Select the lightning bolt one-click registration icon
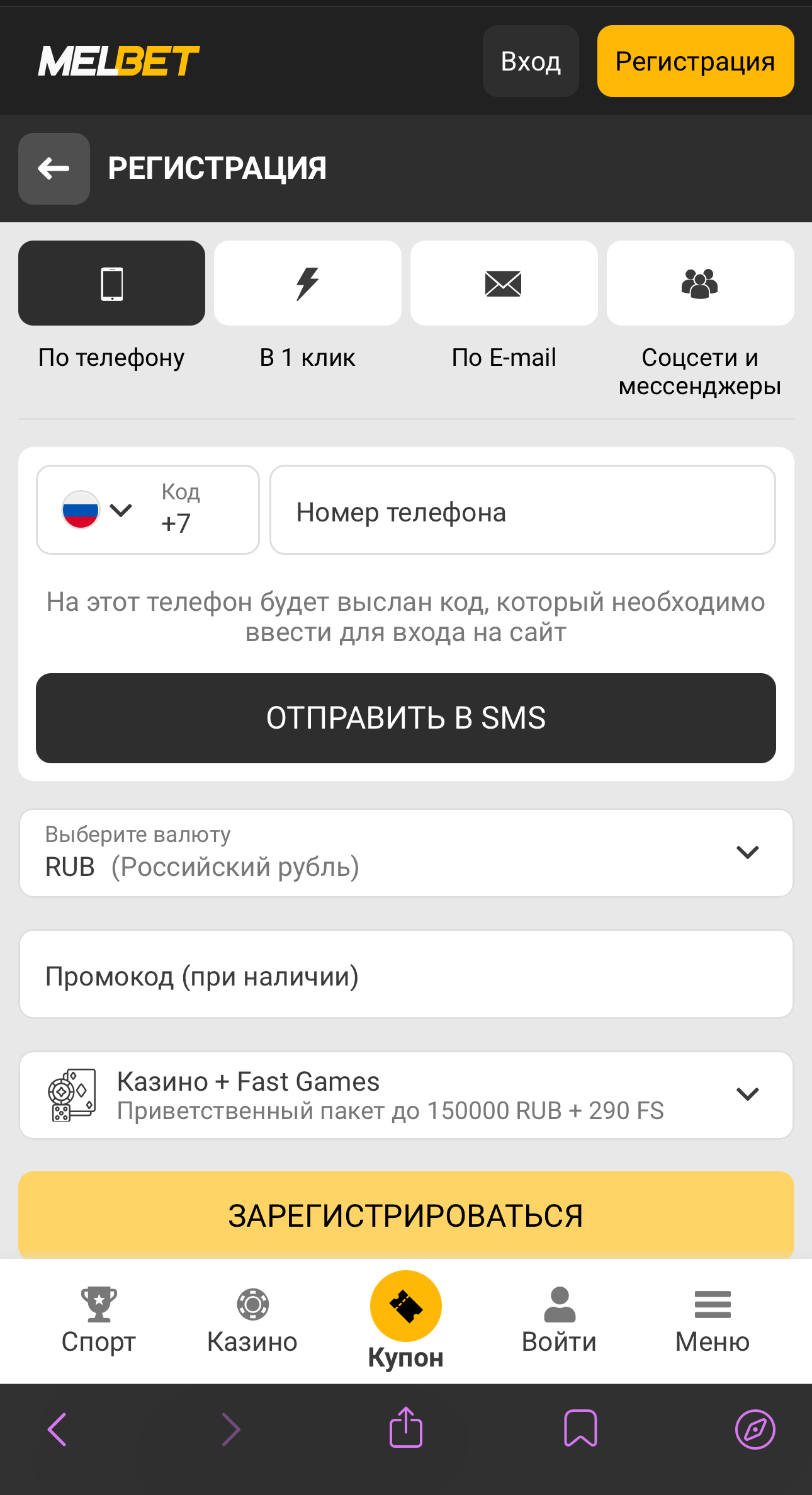This screenshot has height=1495, width=812. [308, 283]
